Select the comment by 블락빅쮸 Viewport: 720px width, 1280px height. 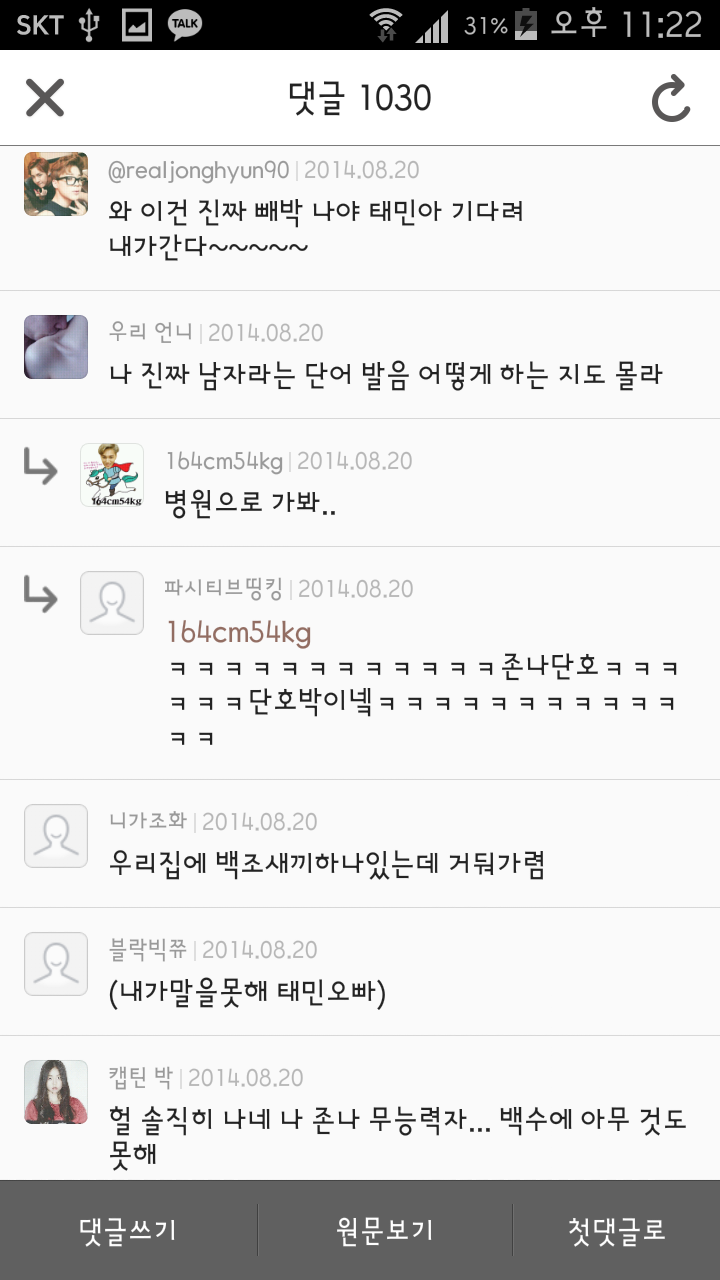248,992
